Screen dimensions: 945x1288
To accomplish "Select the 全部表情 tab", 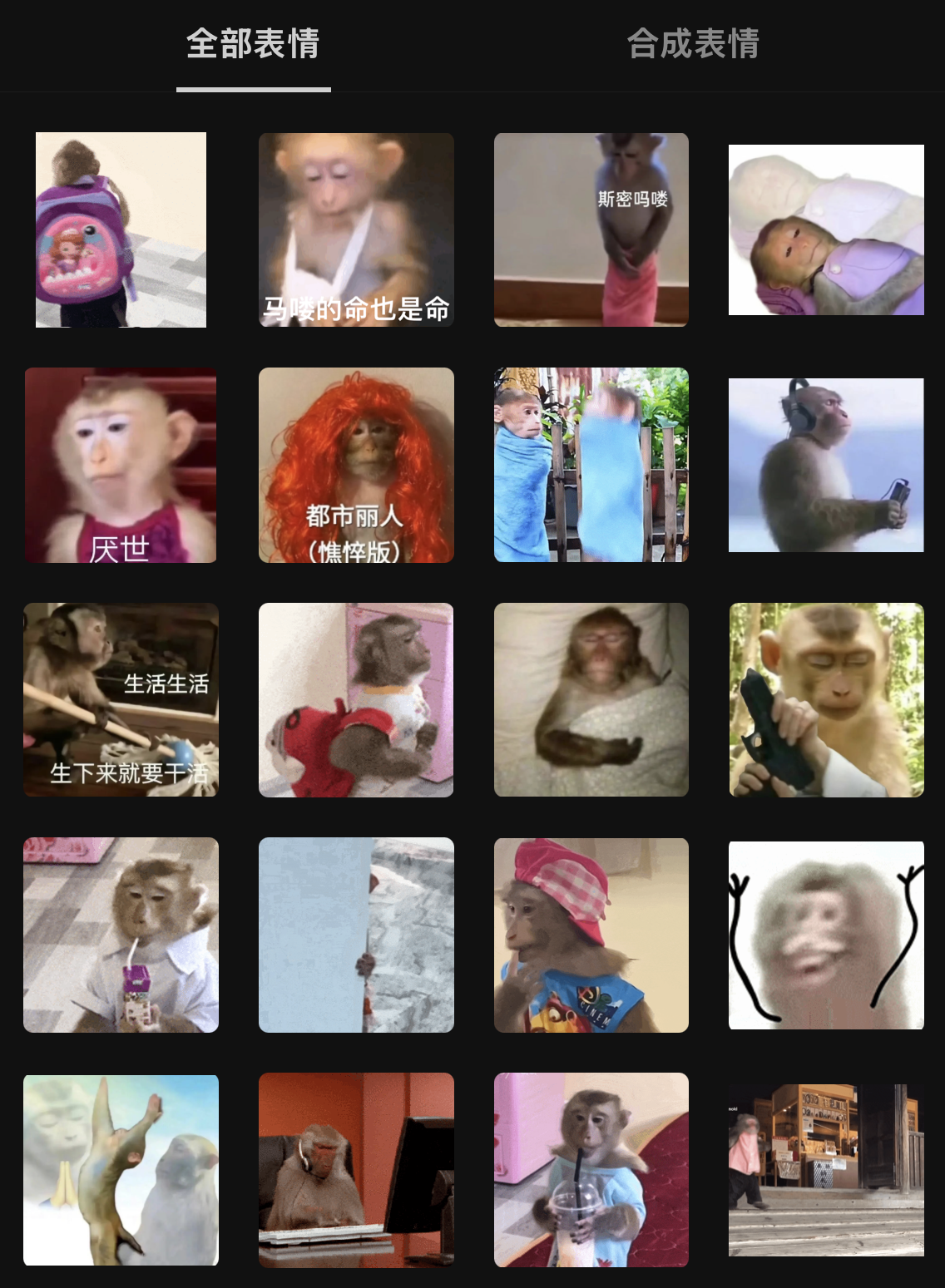I will click(253, 45).
